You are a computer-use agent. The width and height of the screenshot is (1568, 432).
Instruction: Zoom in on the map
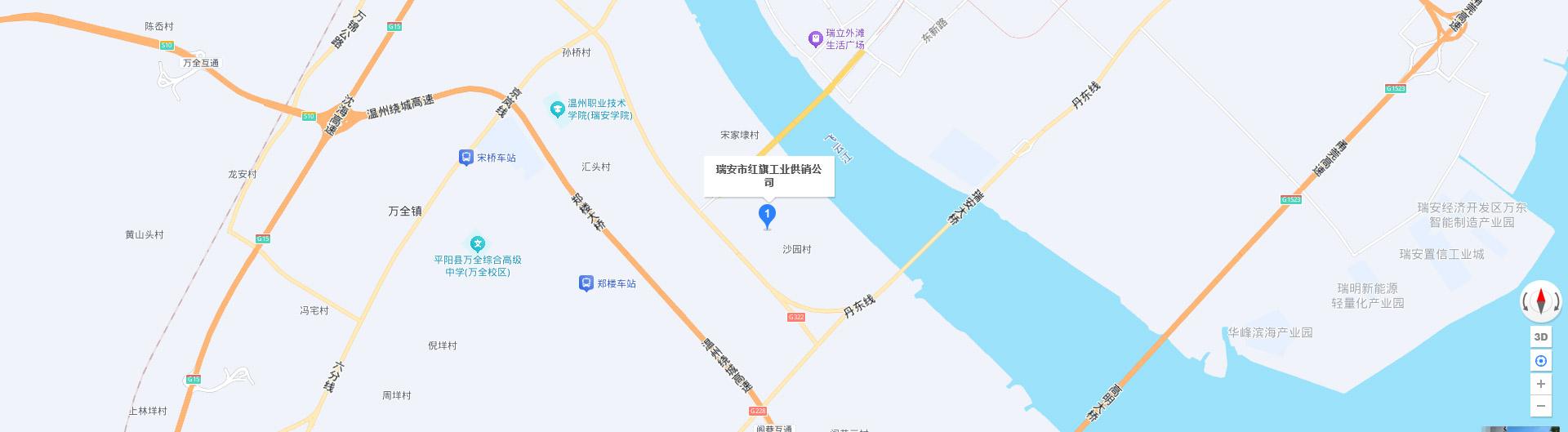click(1541, 384)
